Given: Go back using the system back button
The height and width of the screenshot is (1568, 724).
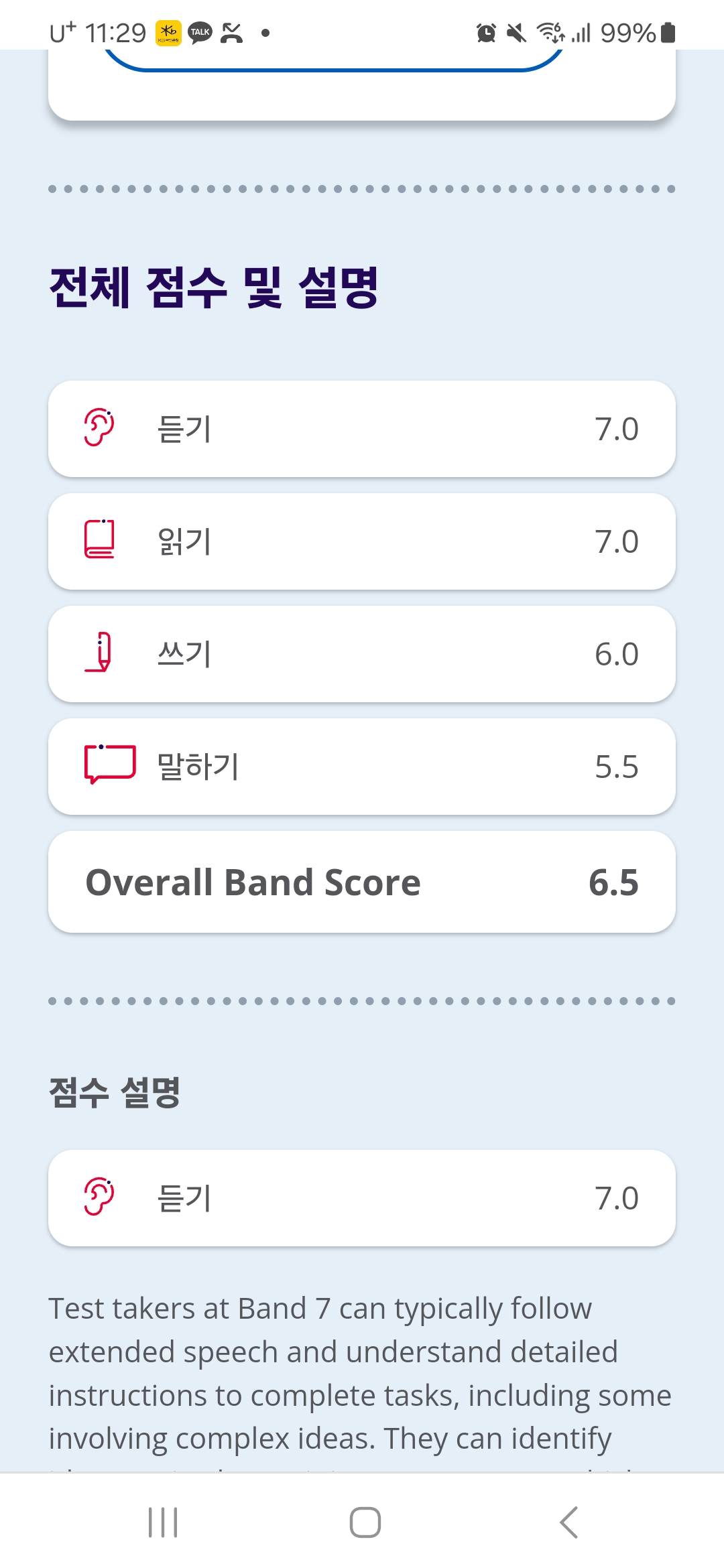Looking at the screenshot, I should pos(568,1522).
